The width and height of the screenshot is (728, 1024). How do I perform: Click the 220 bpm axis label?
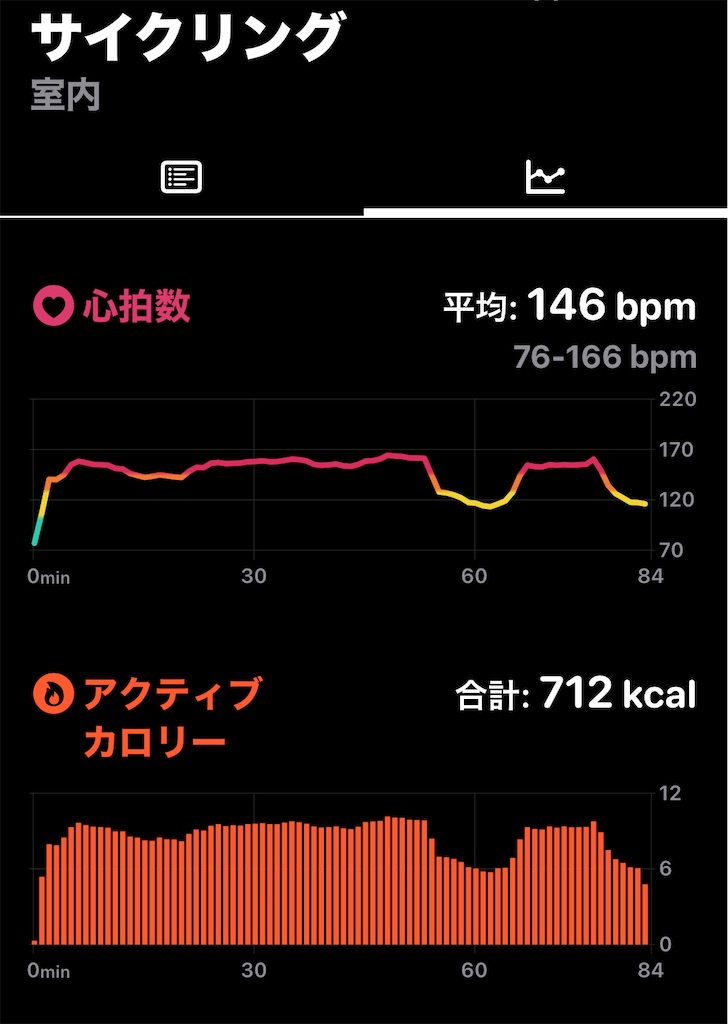pyautogui.click(x=676, y=399)
